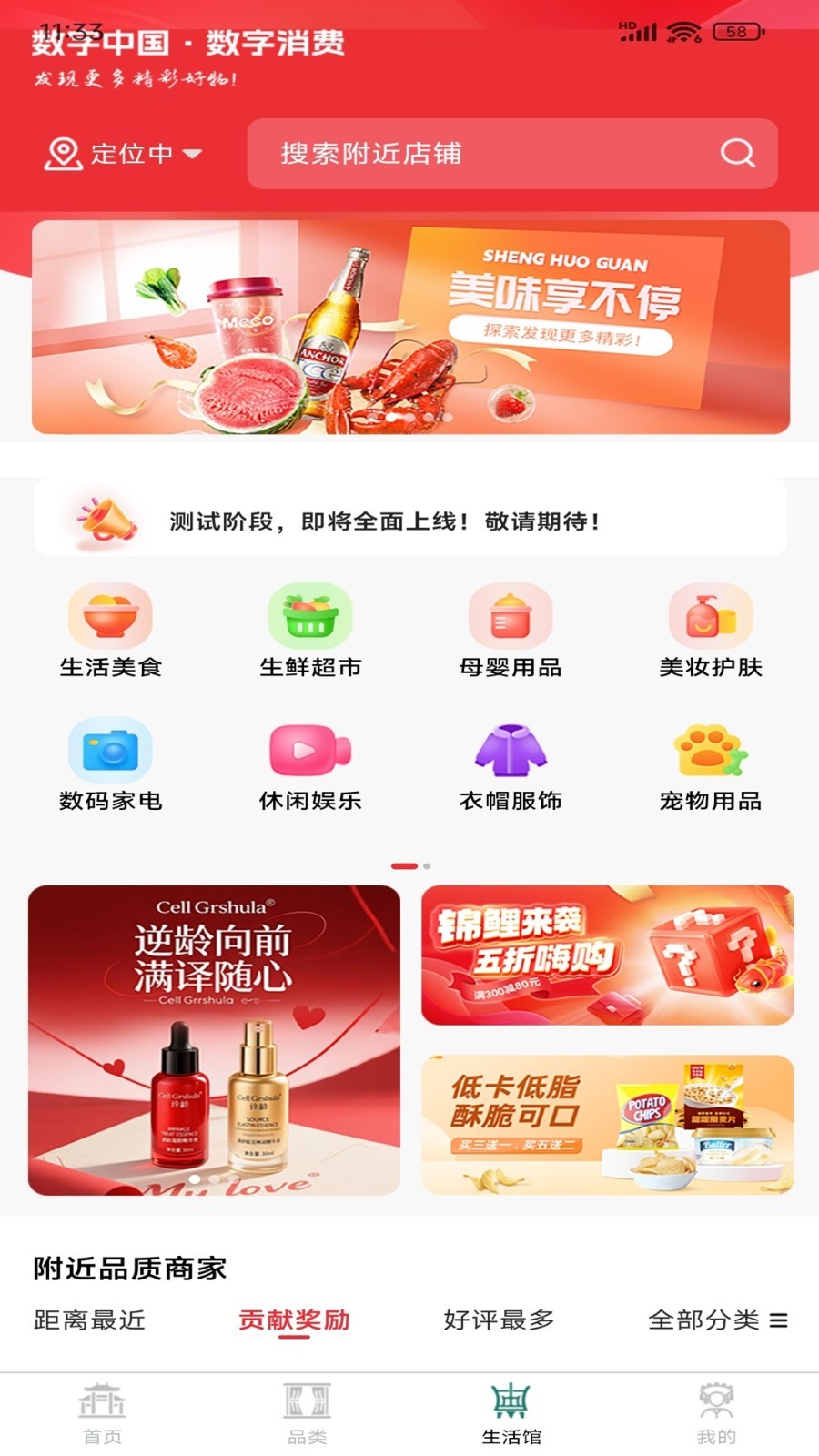Open the Cell Grshula 逆龄向前 promo

214,1039
